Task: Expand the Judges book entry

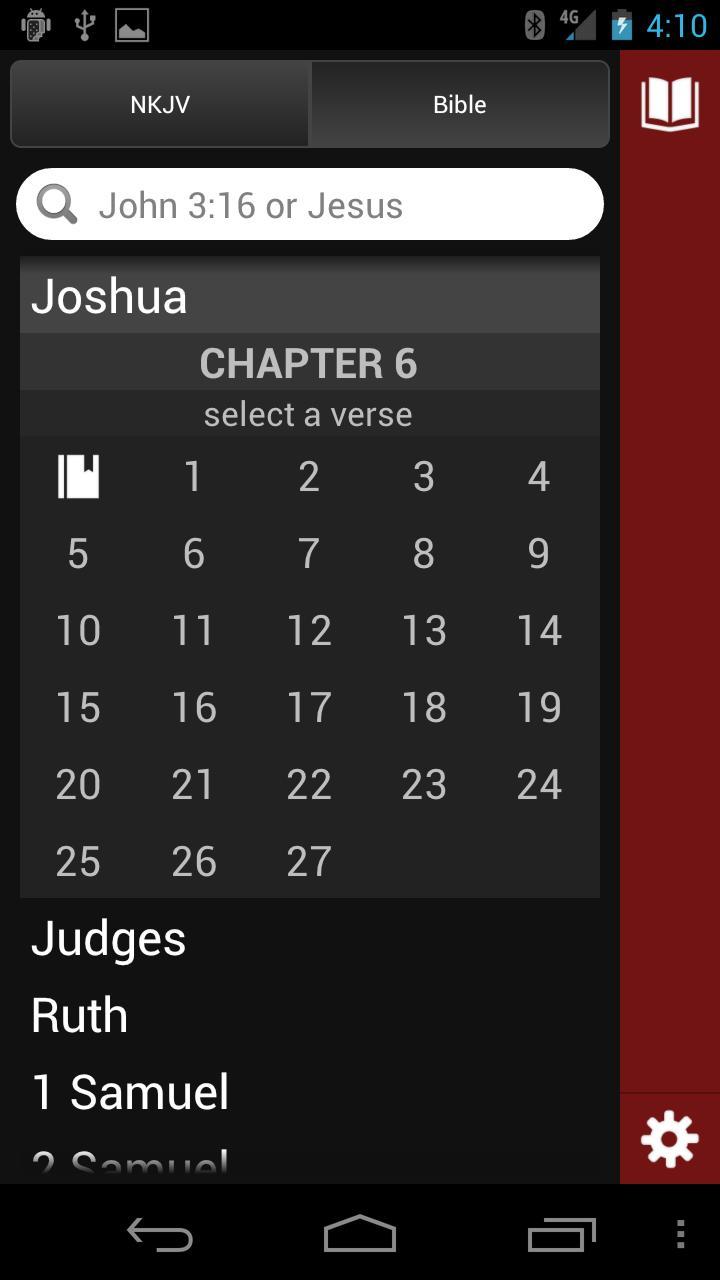Action: click(x=108, y=938)
